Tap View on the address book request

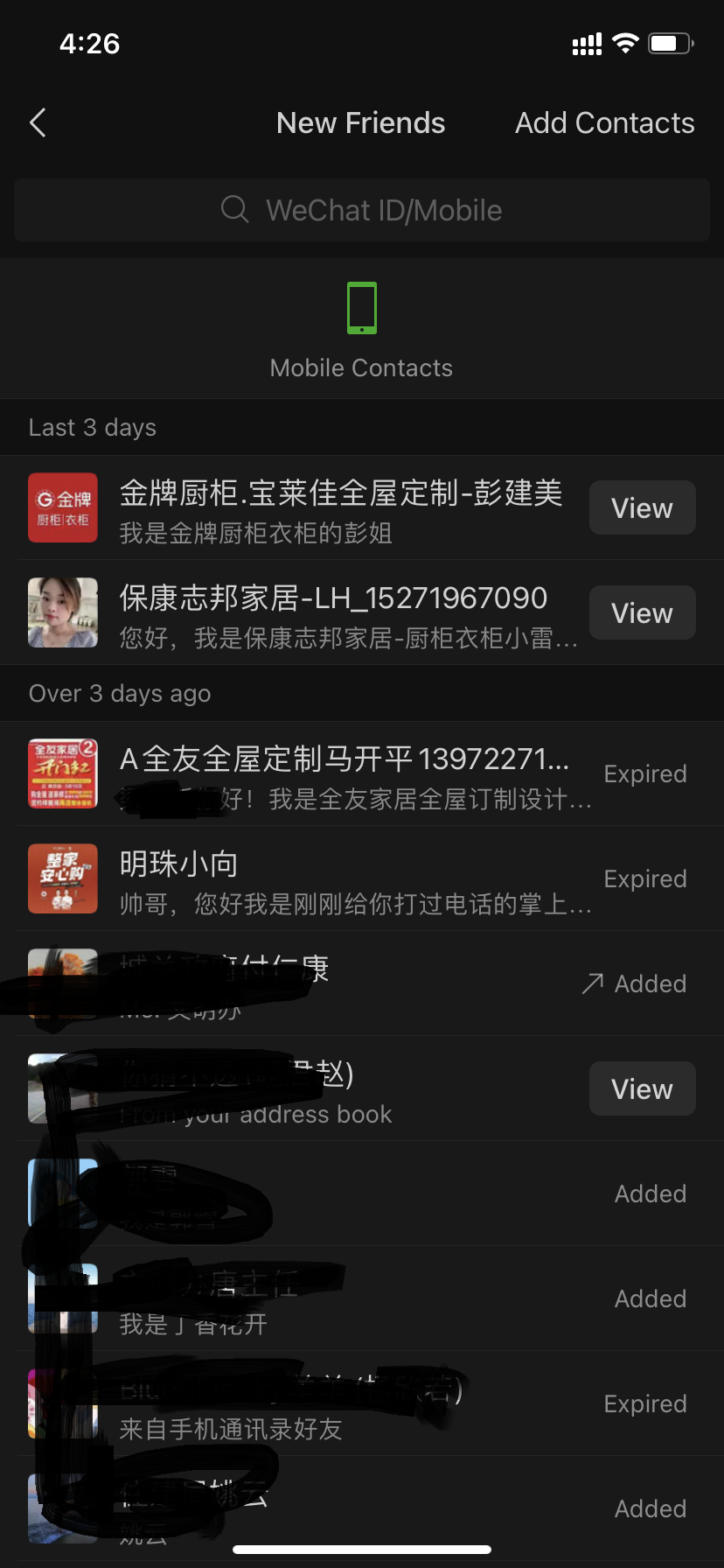[x=642, y=1088]
